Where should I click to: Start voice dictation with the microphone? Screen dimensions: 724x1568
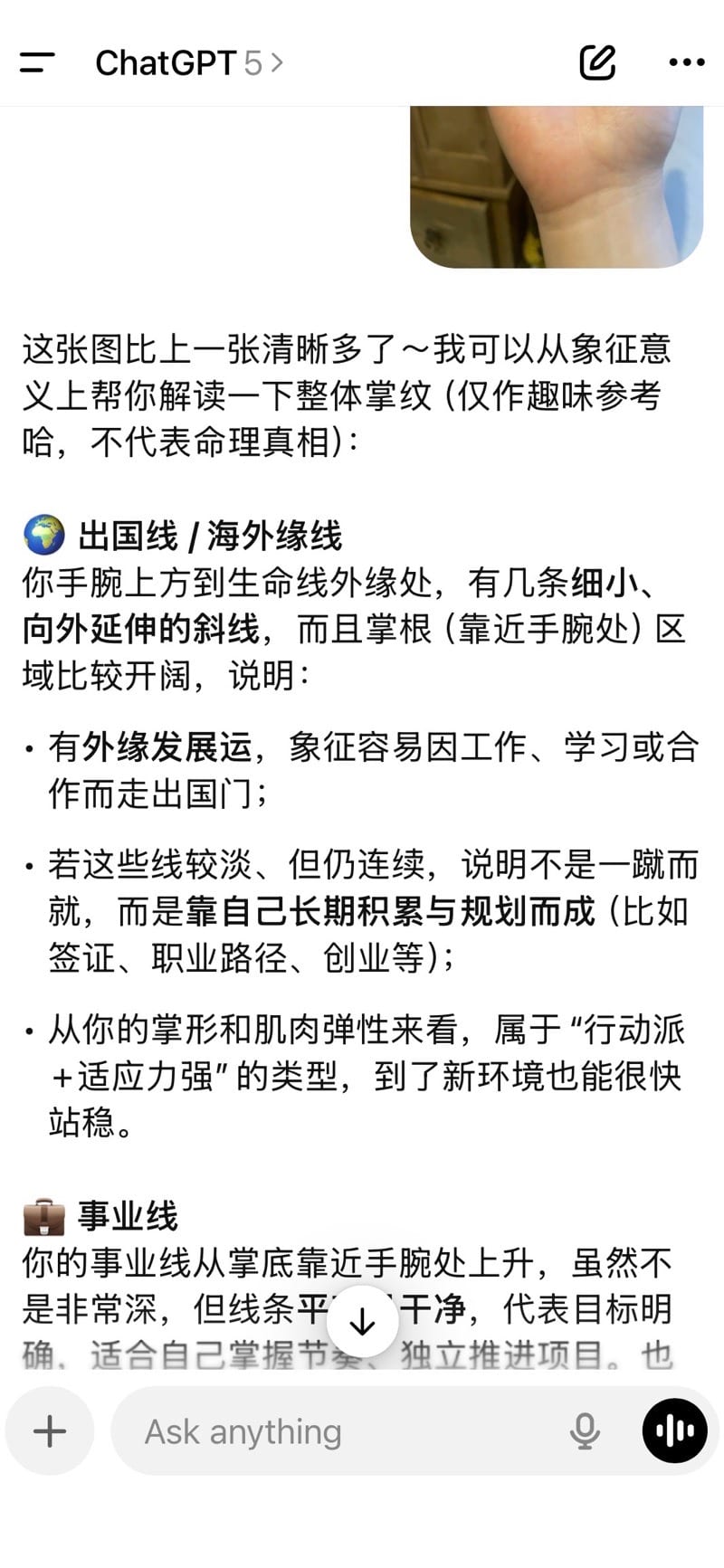pyautogui.click(x=585, y=1431)
